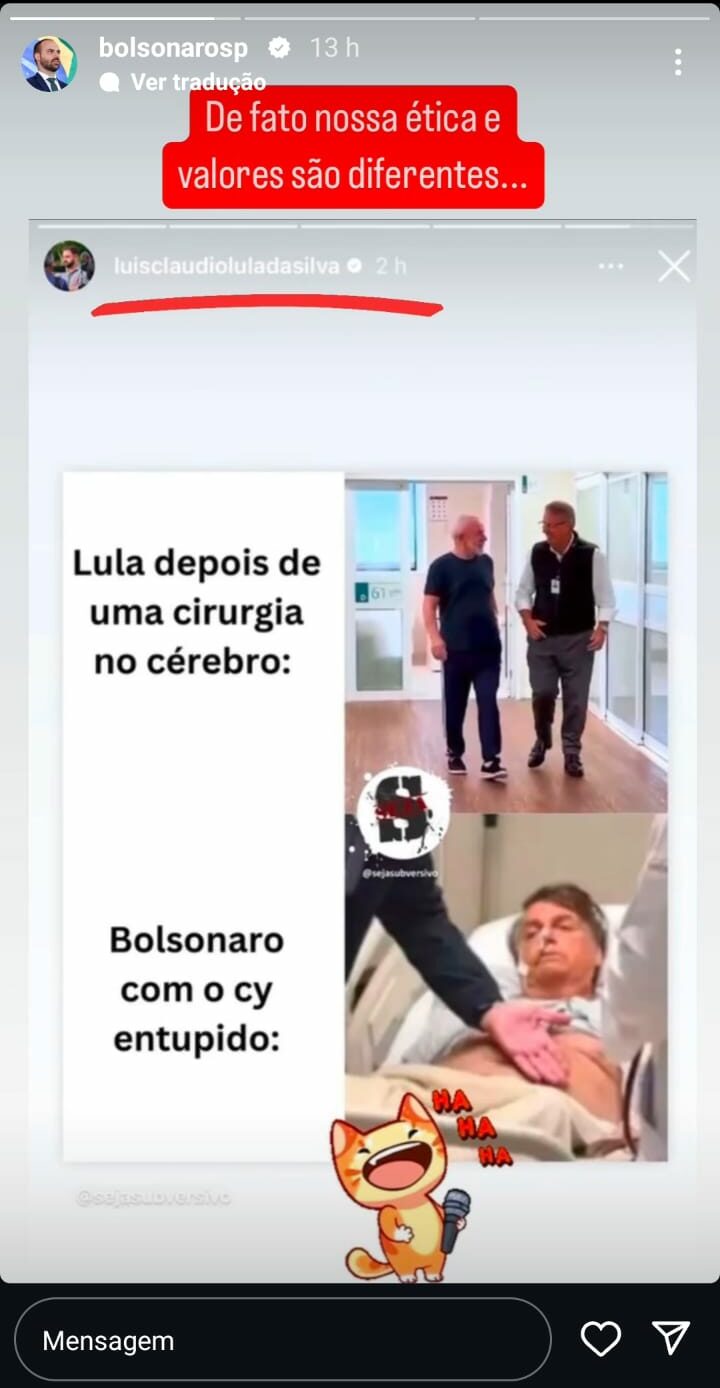
Task: Open the story overflow menu
Action: 678,62
